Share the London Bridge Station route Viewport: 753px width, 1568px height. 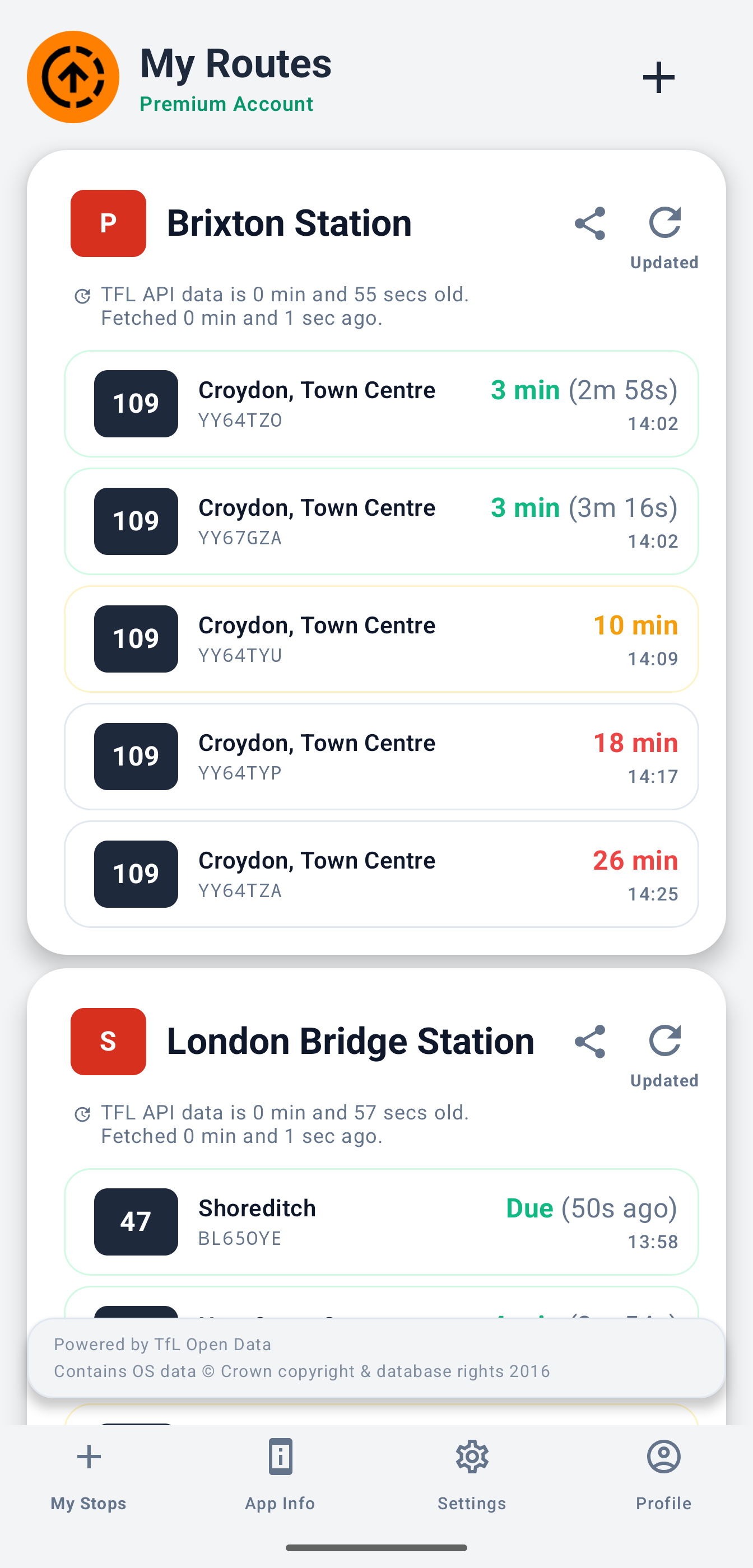point(590,1042)
